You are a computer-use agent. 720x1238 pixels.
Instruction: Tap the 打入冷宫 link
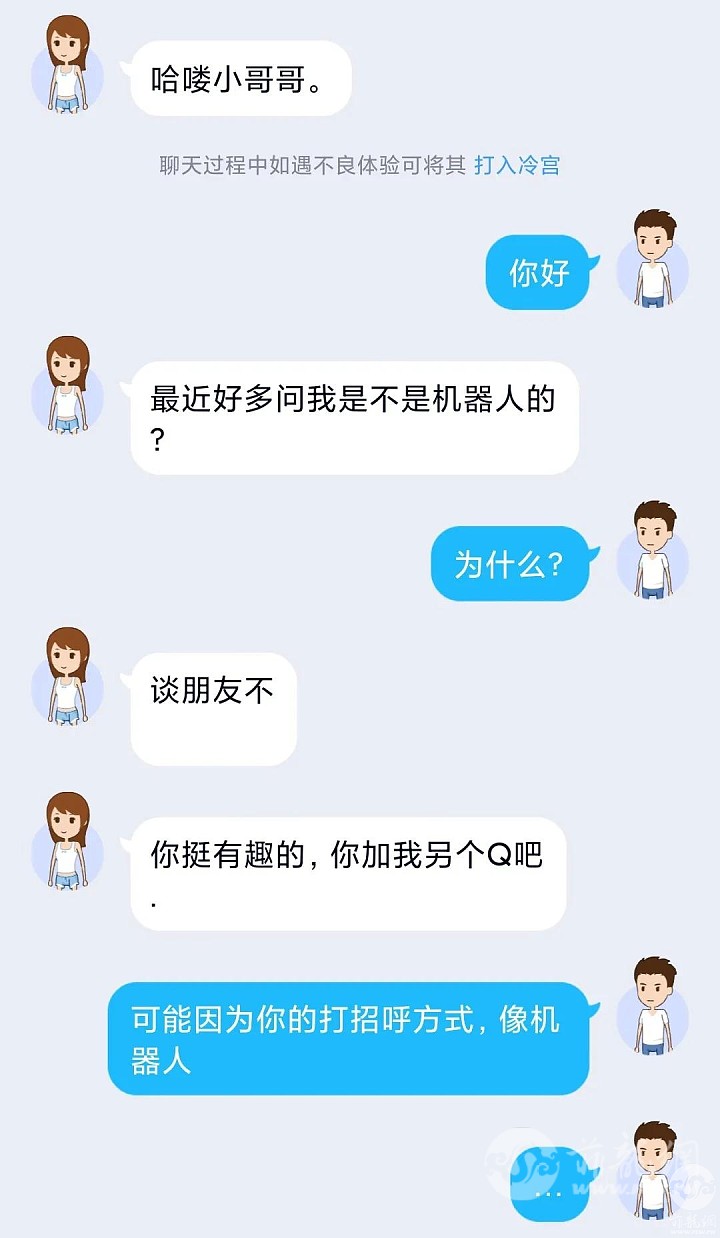(517, 165)
